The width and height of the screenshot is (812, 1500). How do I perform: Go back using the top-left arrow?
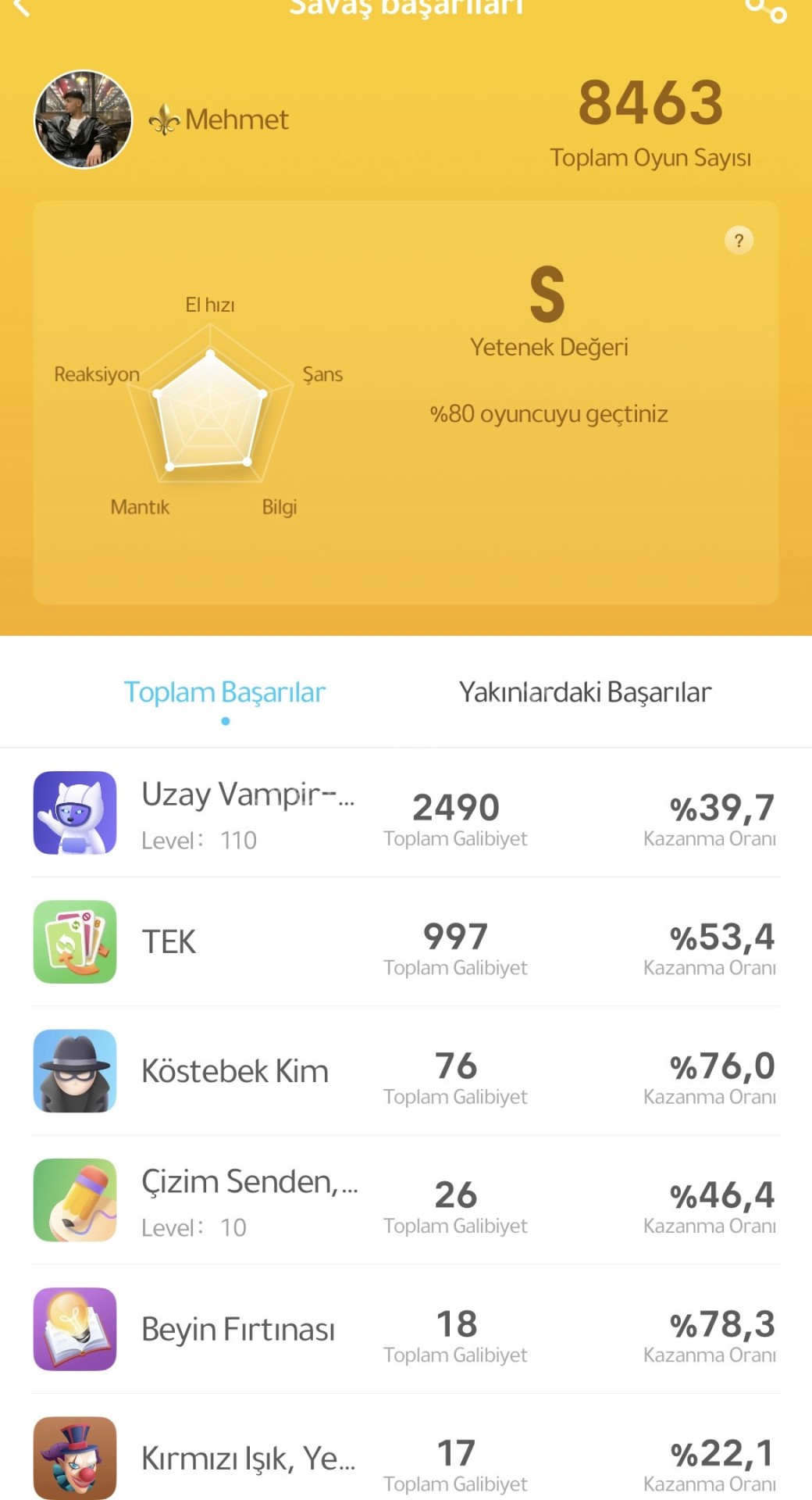click(x=22, y=8)
